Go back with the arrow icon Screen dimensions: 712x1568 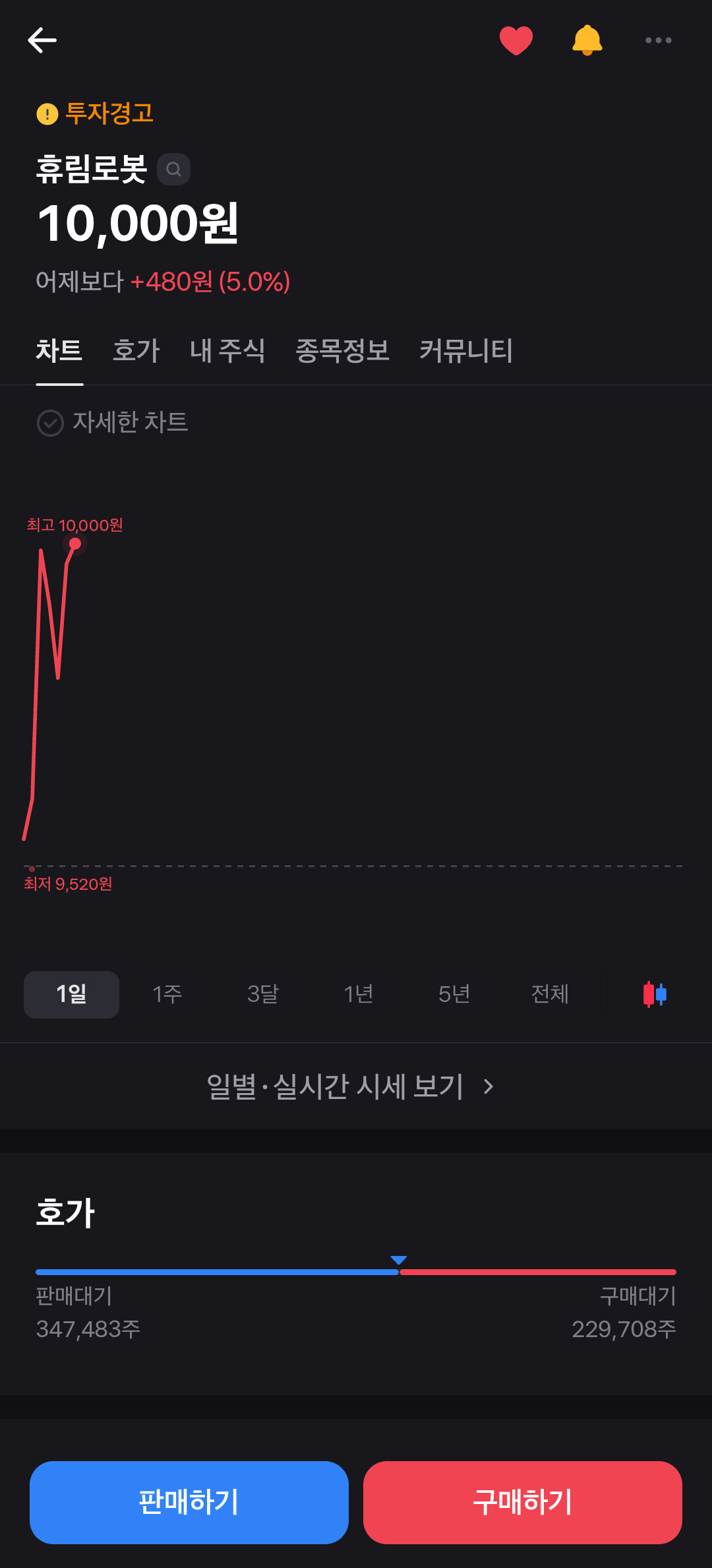click(x=42, y=40)
